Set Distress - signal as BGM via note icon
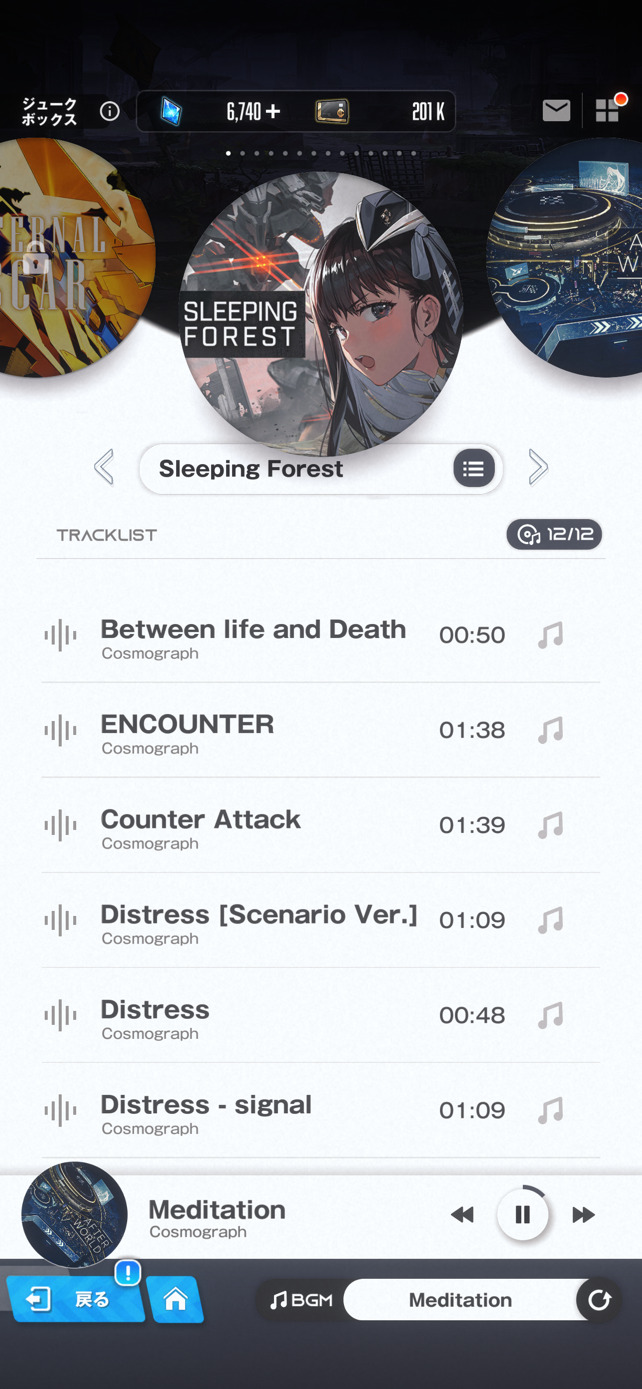 click(x=550, y=1110)
